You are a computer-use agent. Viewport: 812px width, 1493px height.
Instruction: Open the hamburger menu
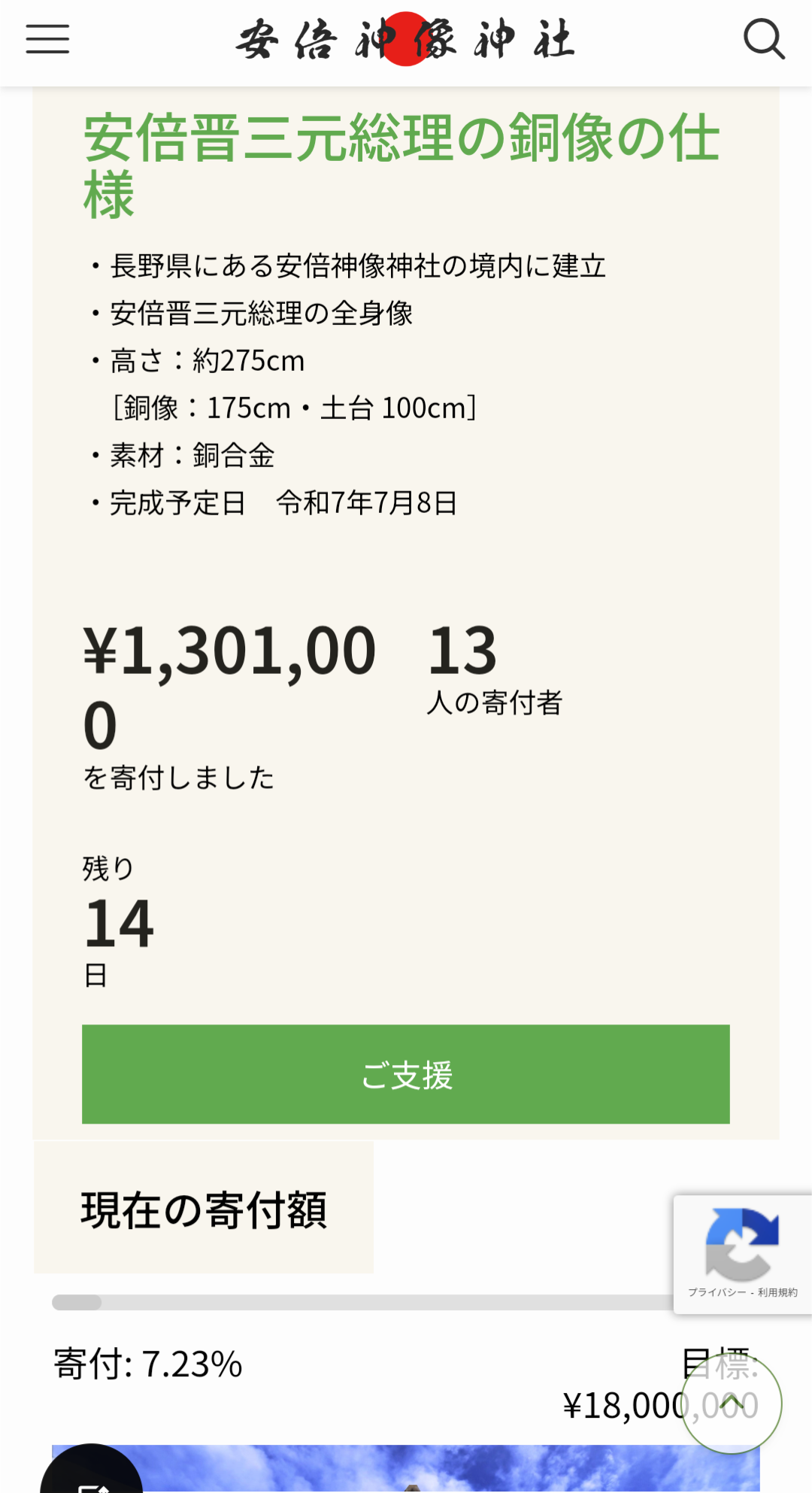[x=47, y=39]
